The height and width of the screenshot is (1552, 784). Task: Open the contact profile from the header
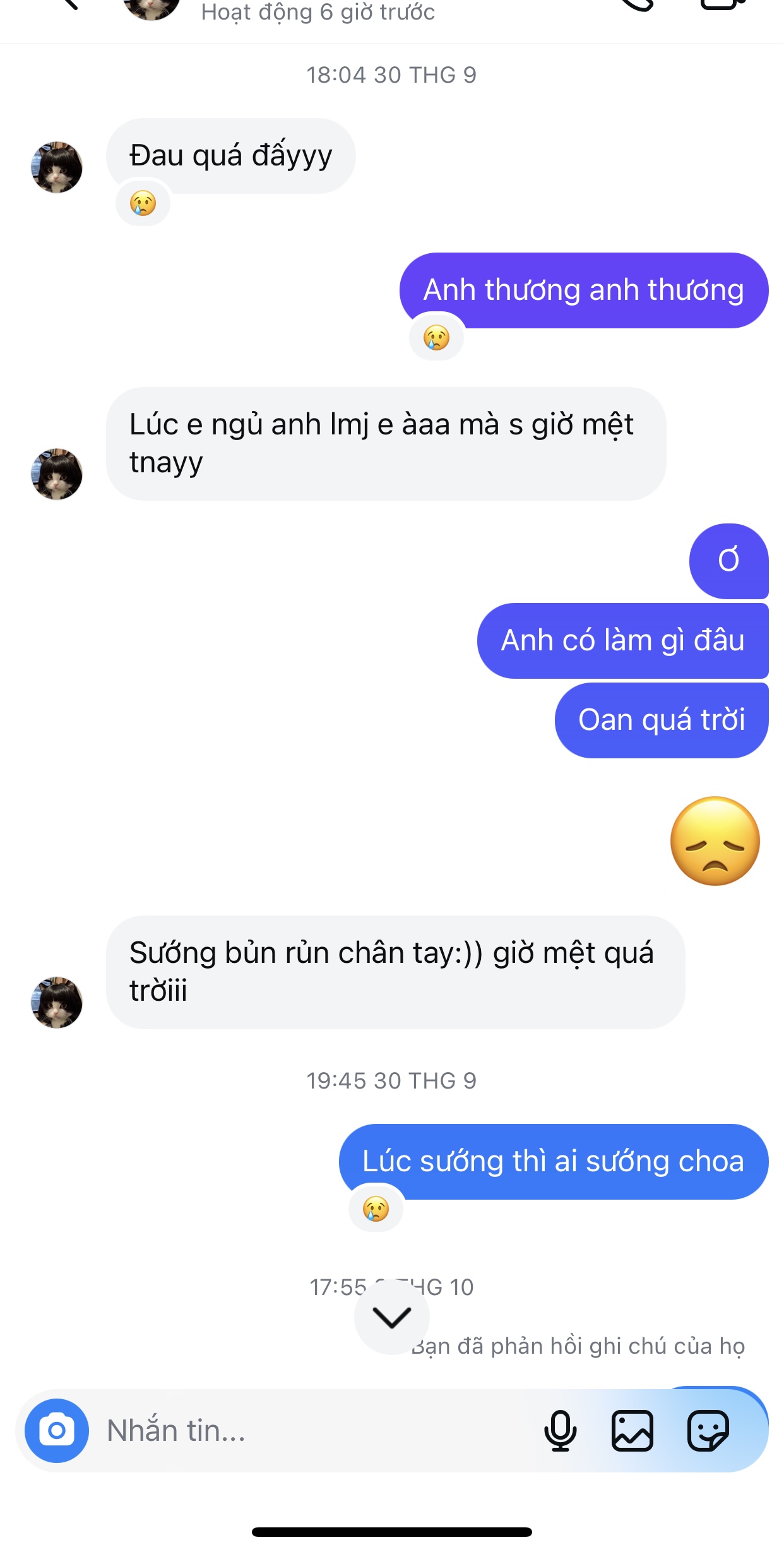pos(151,8)
